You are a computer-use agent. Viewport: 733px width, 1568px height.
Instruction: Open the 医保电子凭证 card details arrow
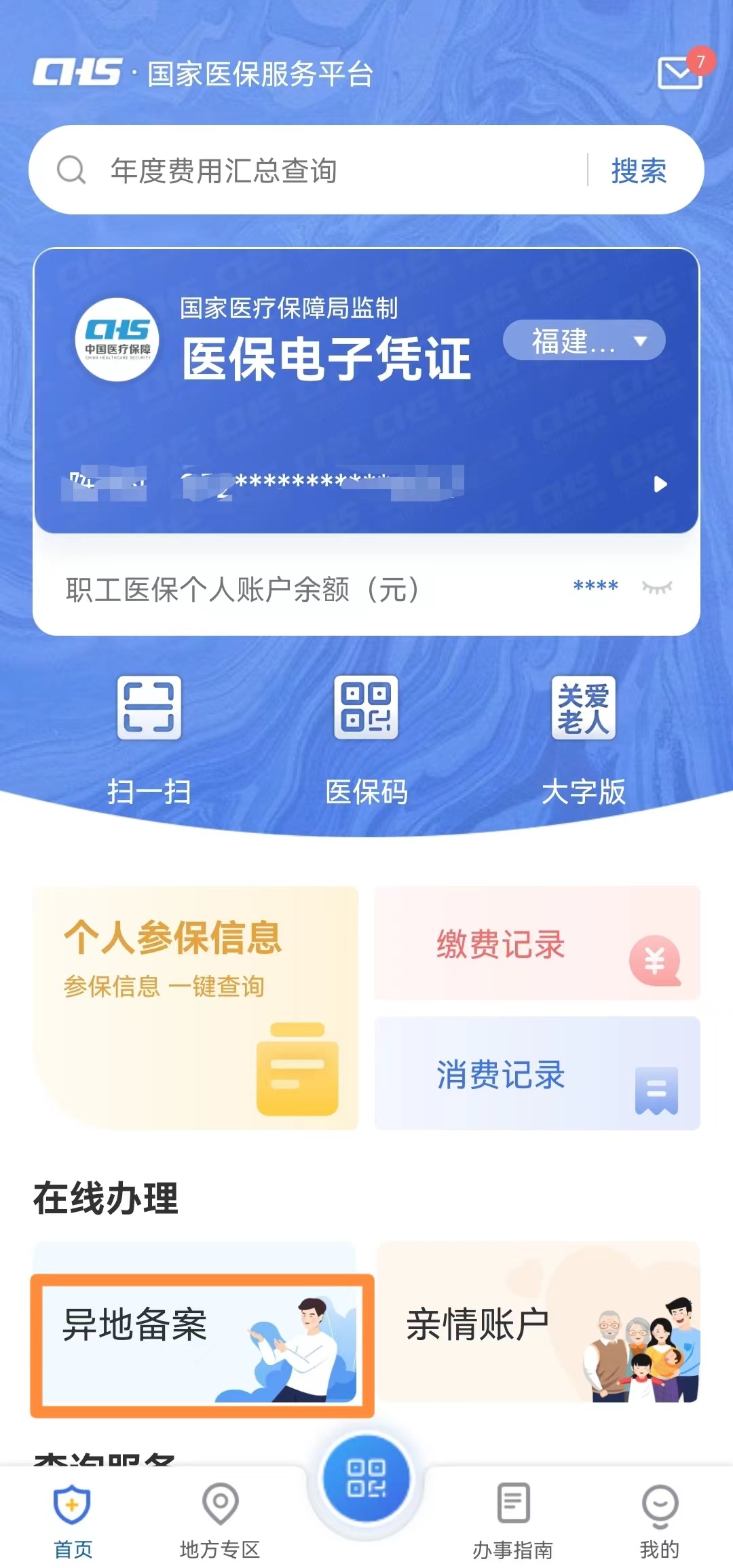(660, 484)
